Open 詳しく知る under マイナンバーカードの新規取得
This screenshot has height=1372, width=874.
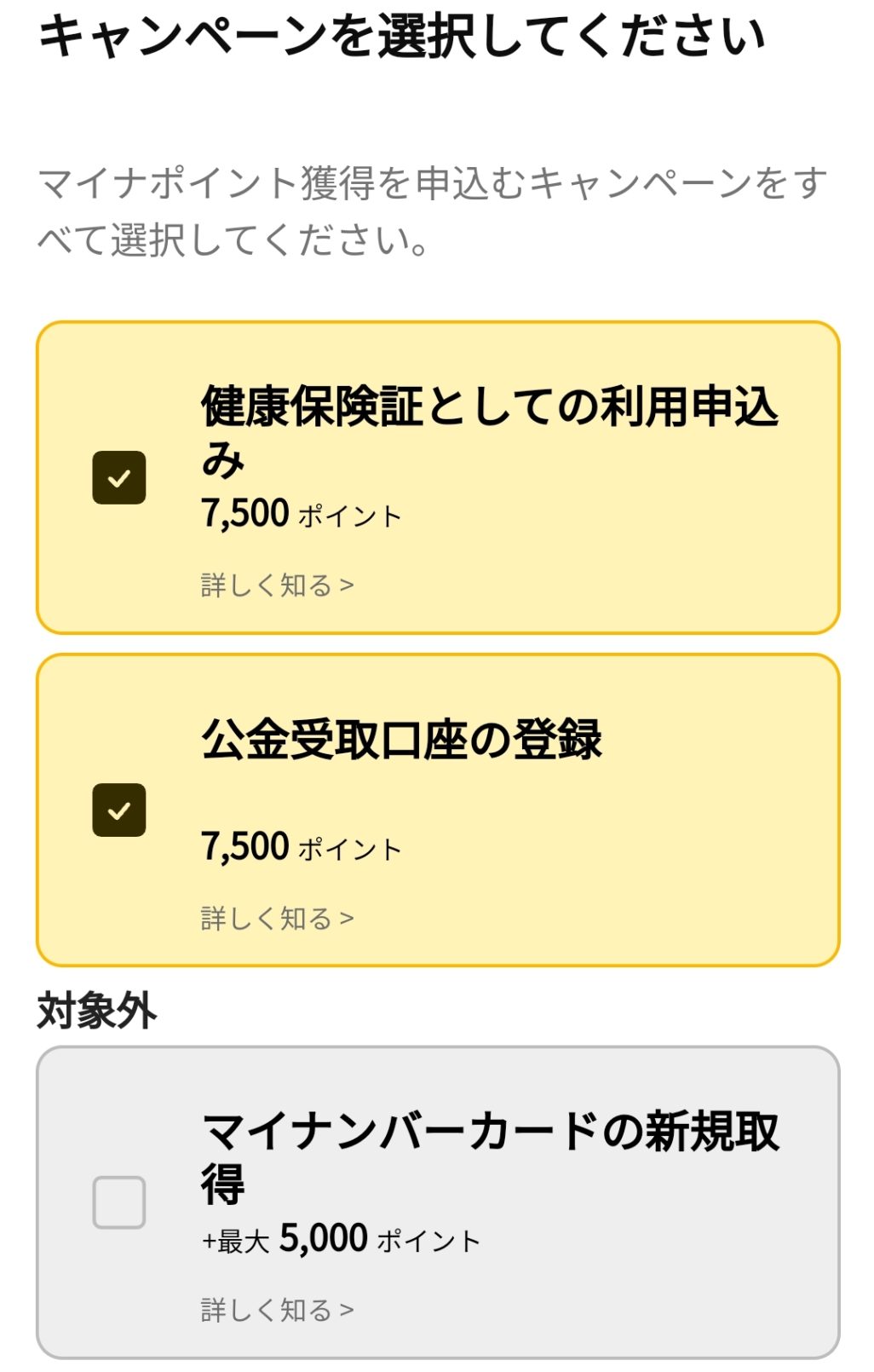[x=277, y=1310]
